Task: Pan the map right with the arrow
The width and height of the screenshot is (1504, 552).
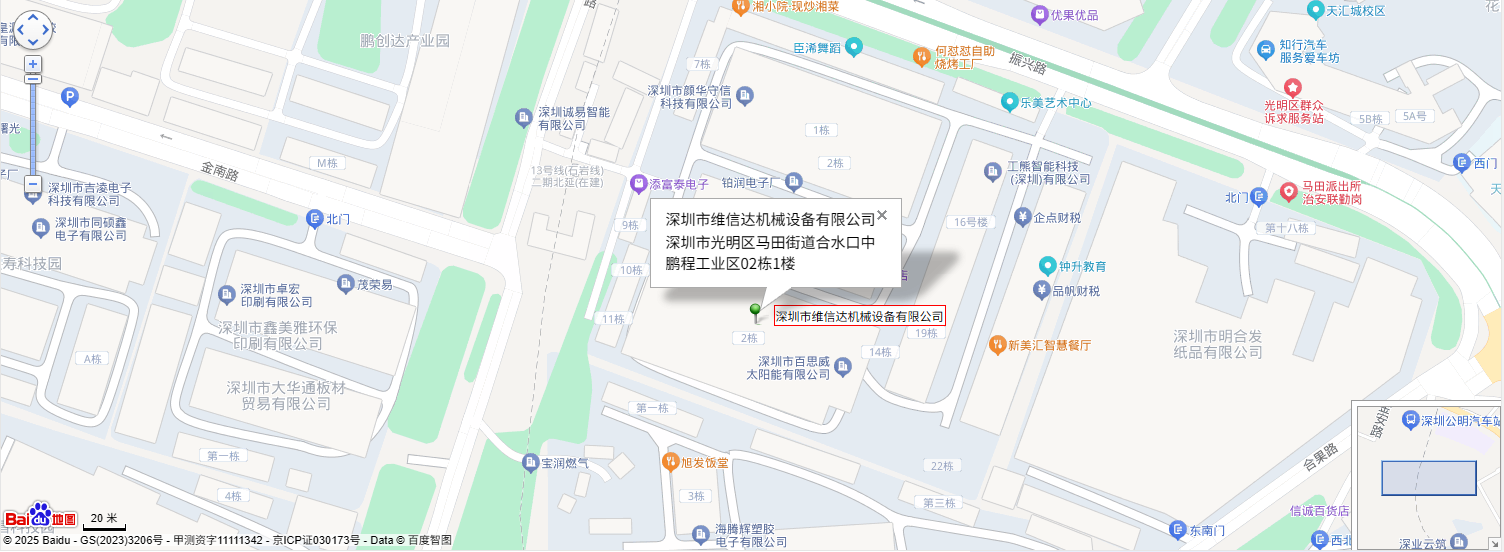Action: tap(45, 31)
